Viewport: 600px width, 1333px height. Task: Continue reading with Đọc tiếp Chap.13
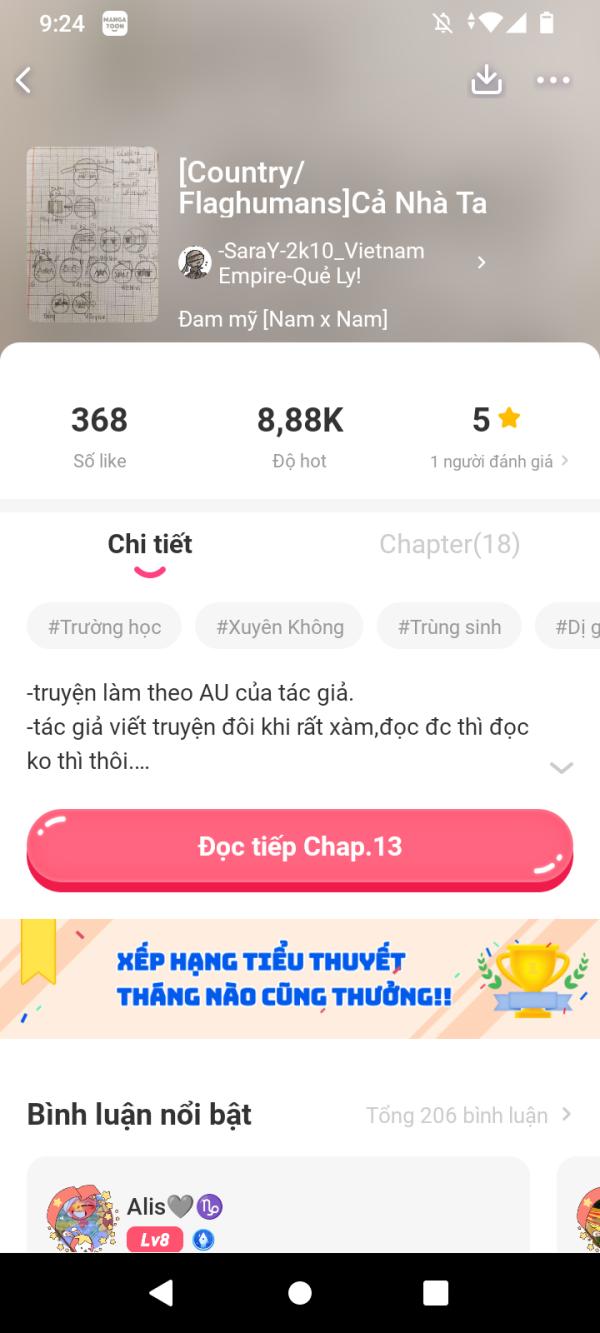point(300,848)
